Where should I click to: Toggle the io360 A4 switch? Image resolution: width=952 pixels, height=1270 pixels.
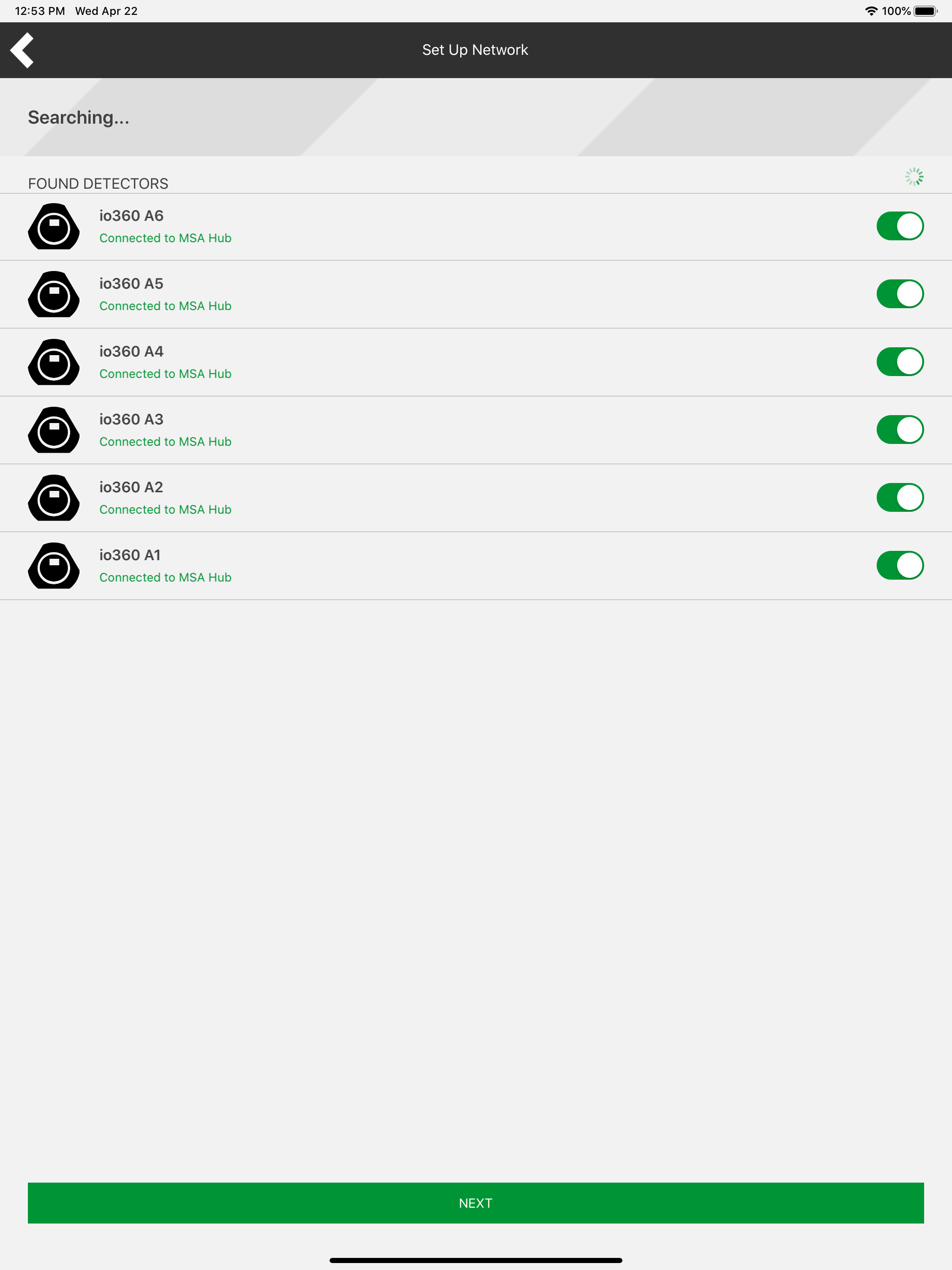point(900,362)
